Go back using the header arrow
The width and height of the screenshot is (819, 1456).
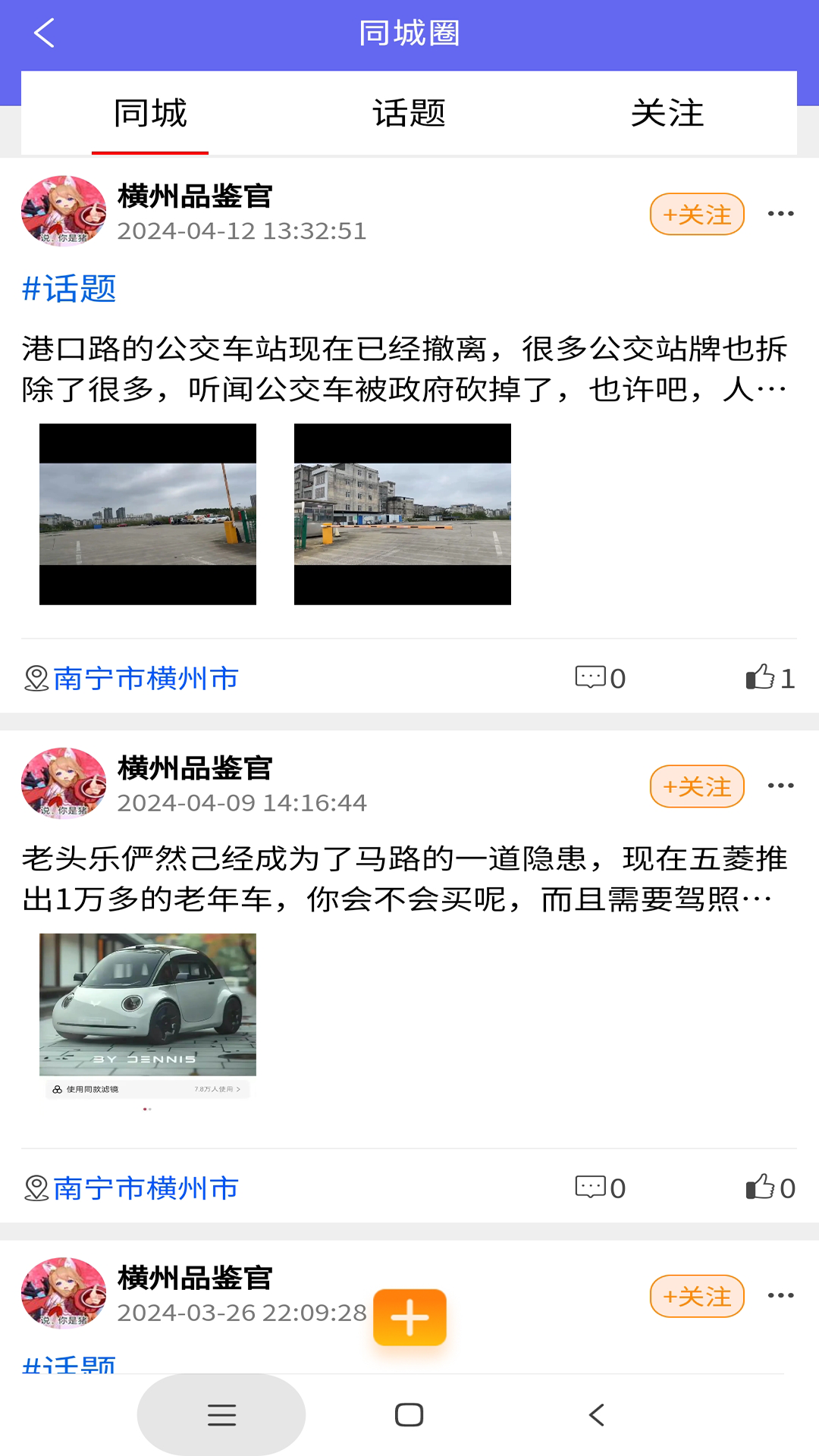point(44,33)
